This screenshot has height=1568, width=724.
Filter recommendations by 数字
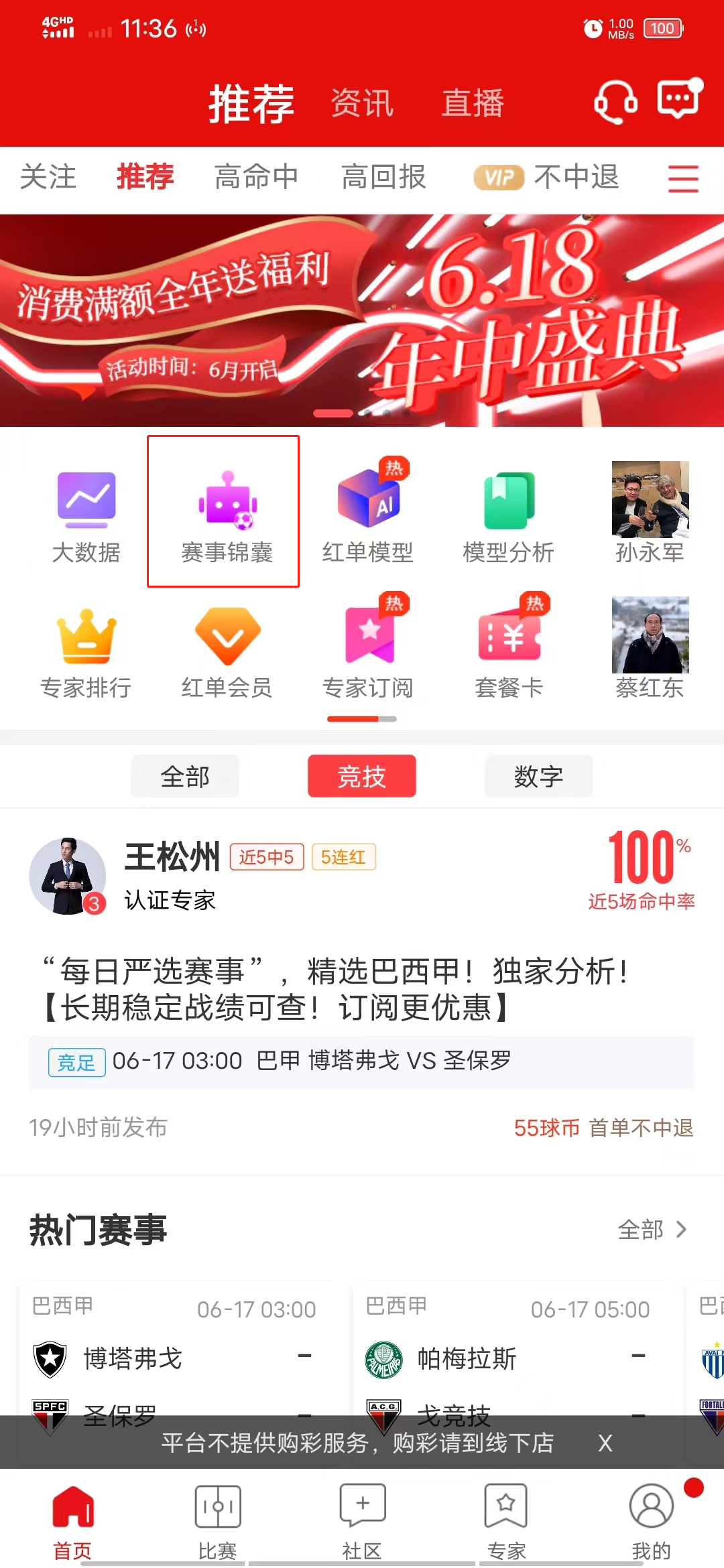click(x=538, y=777)
